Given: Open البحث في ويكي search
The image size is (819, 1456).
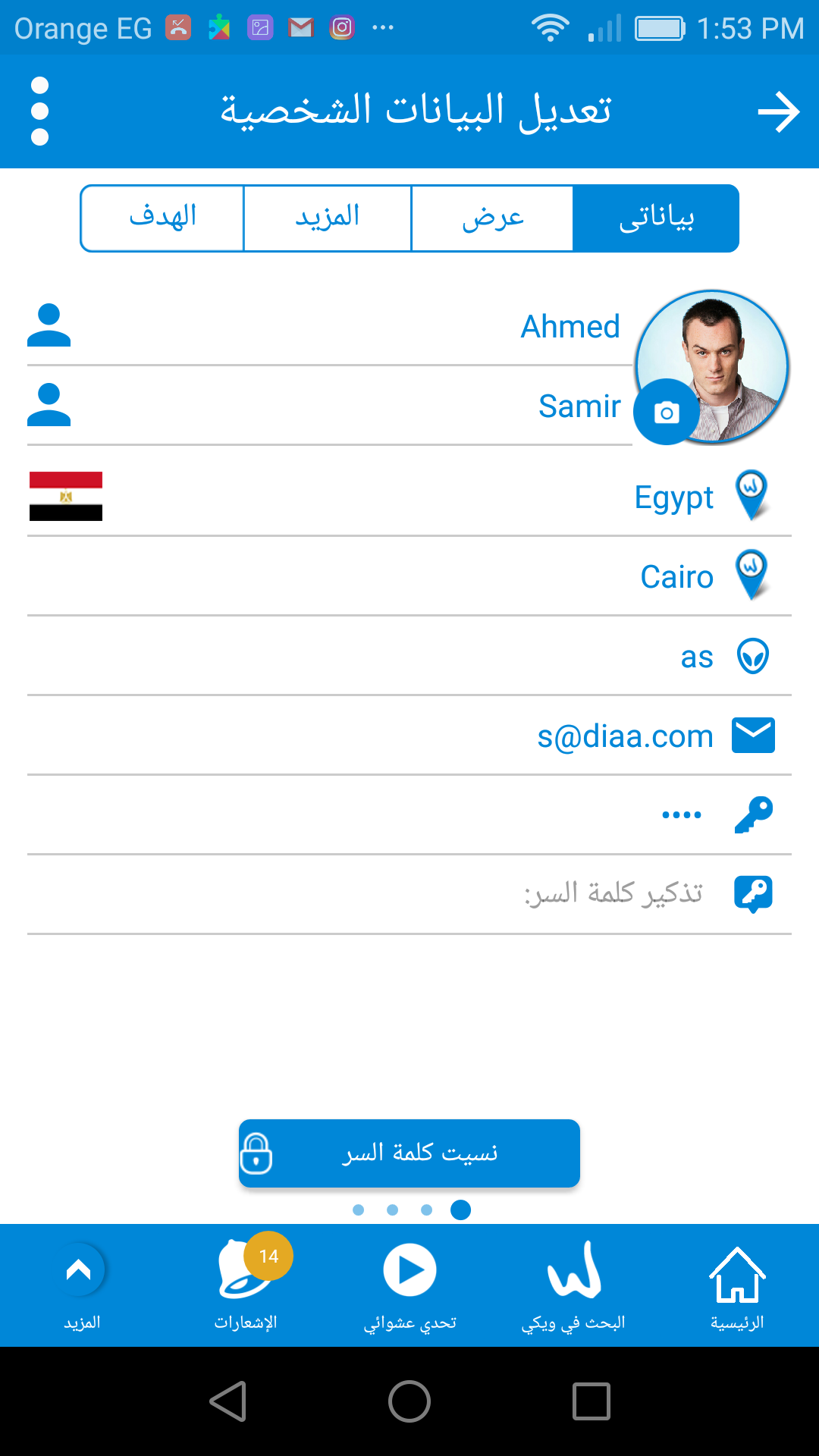Looking at the screenshot, I should pos(573,1285).
